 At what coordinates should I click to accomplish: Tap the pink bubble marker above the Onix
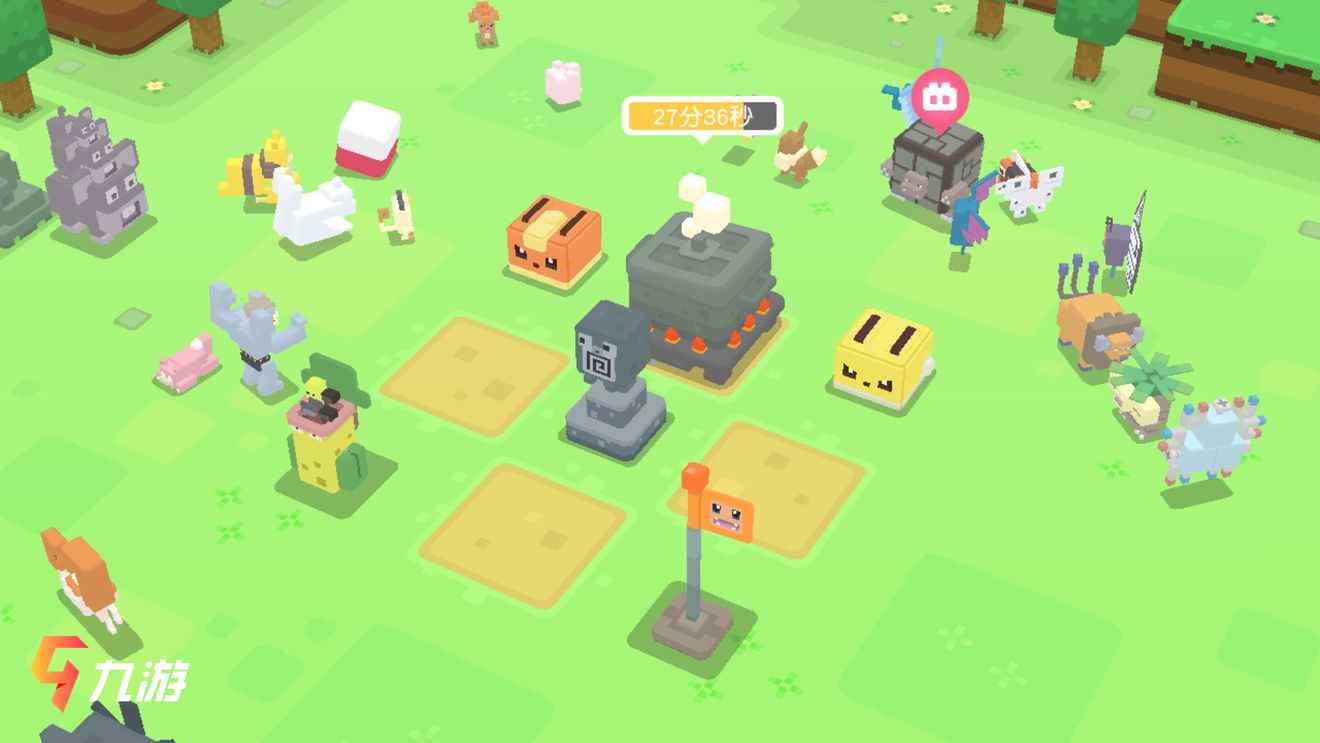click(x=939, y=98)
